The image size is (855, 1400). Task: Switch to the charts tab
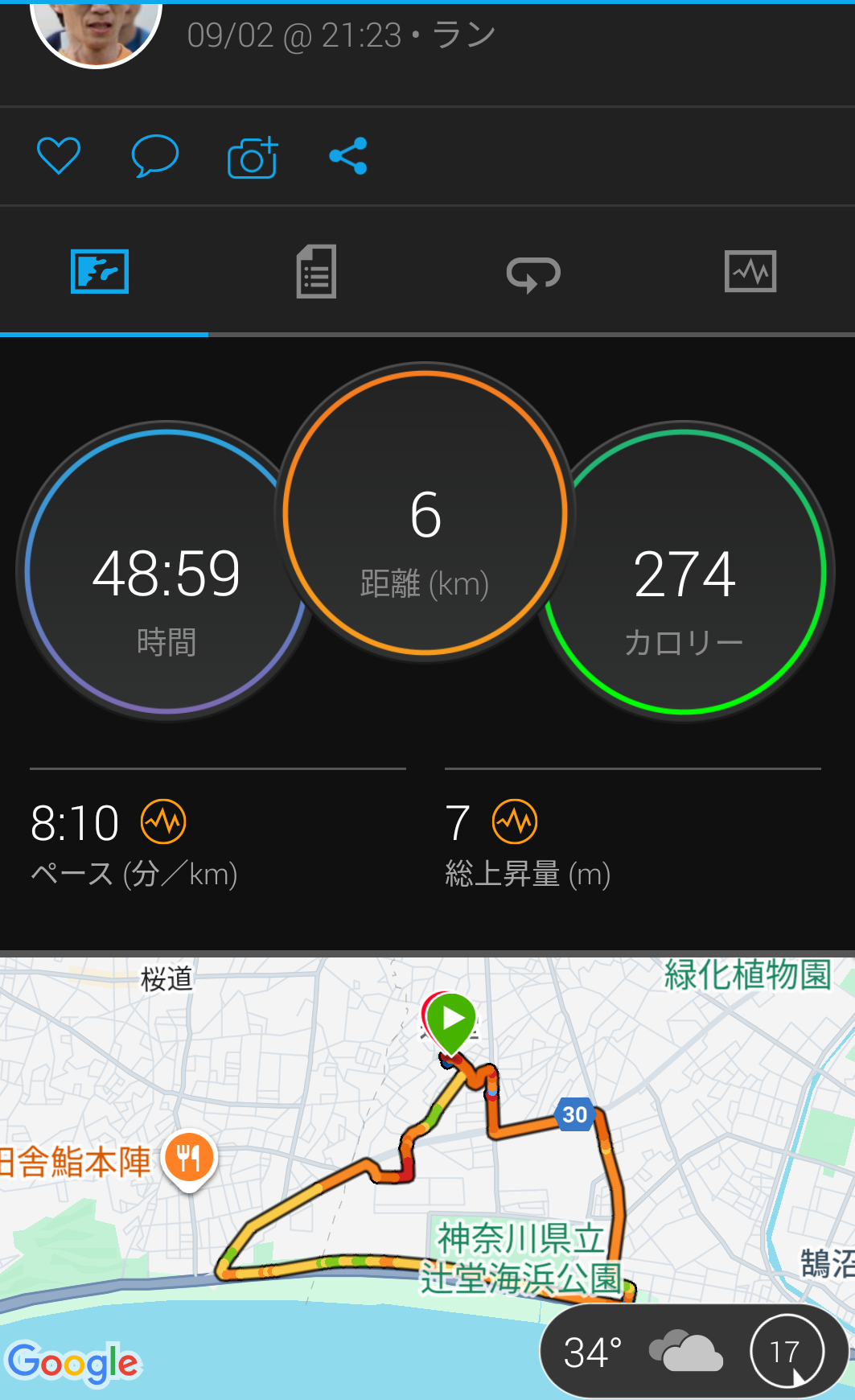750,272
